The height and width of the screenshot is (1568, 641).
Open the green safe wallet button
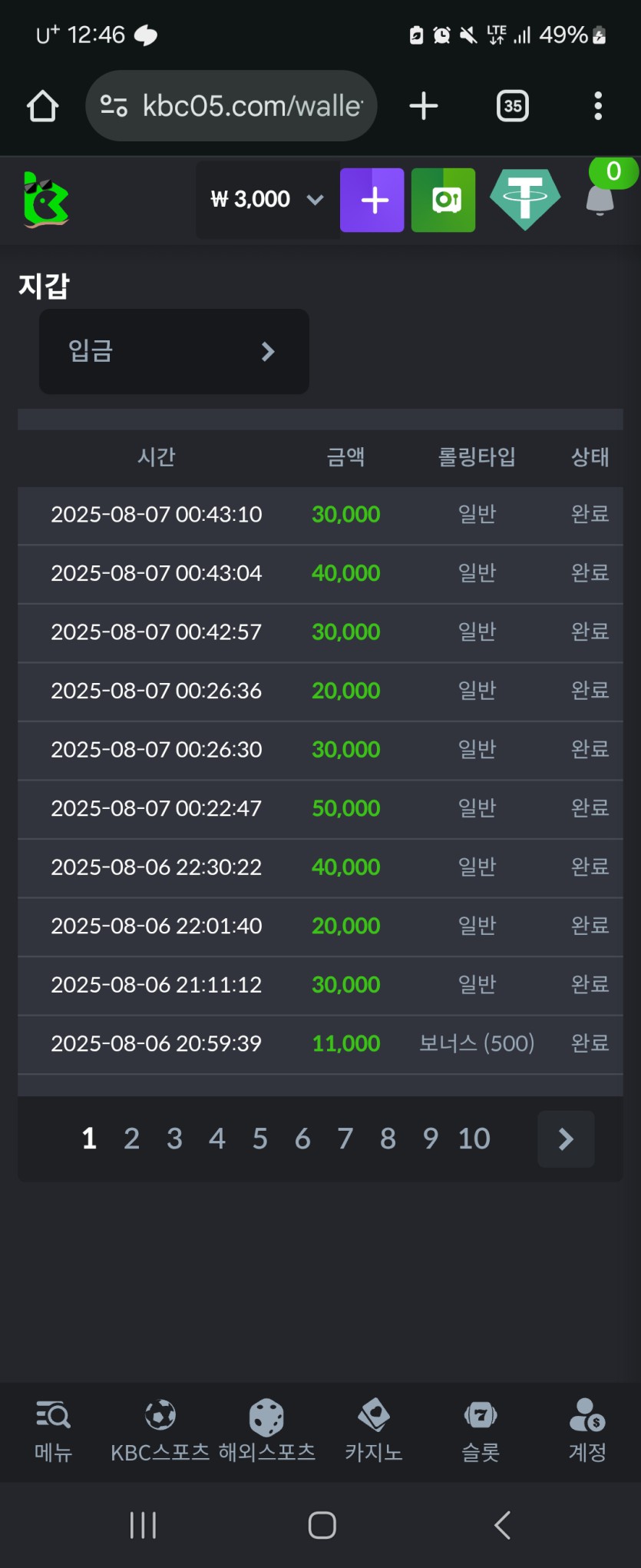(x=444, y=200)
